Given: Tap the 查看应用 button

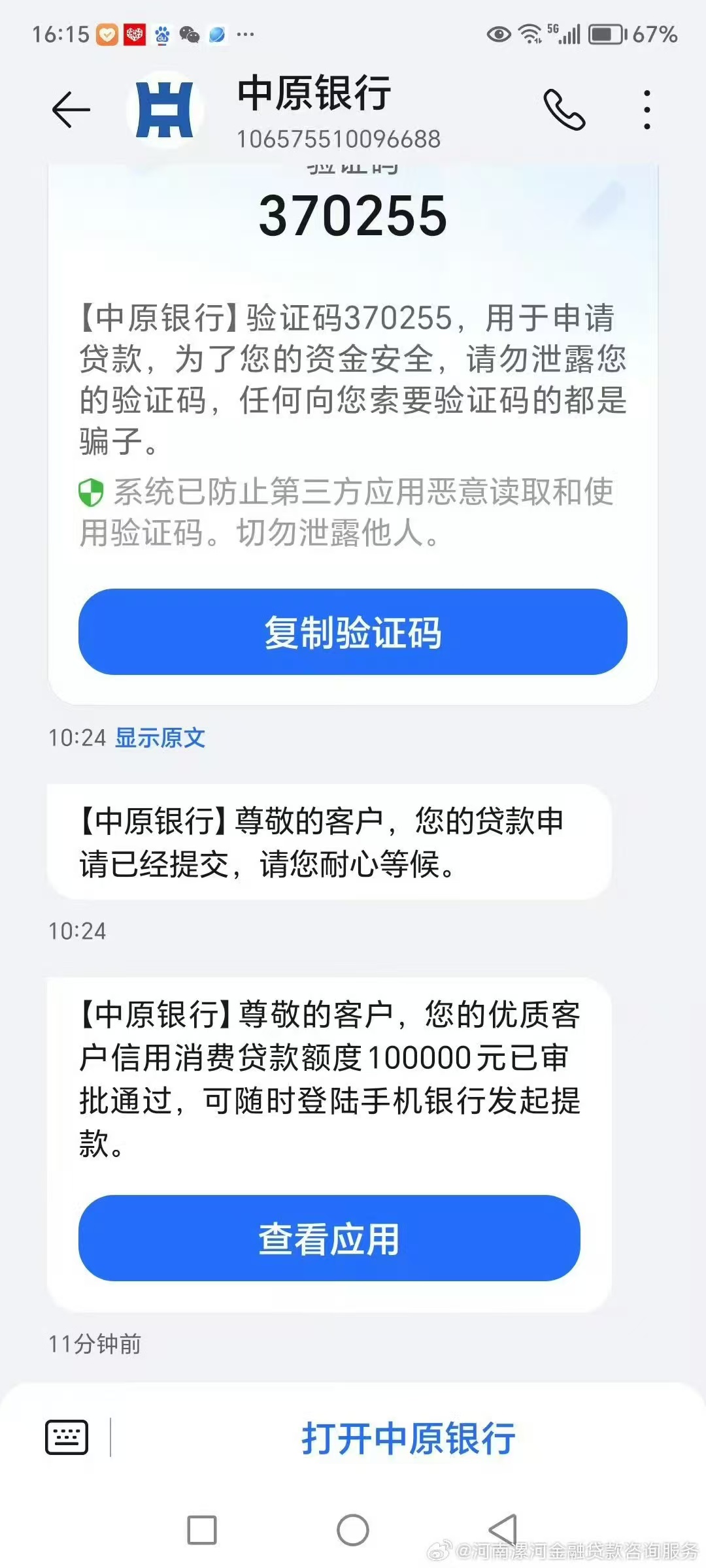Looking at the screenshot, I should pyautogui.click(x=329, y=1239).
